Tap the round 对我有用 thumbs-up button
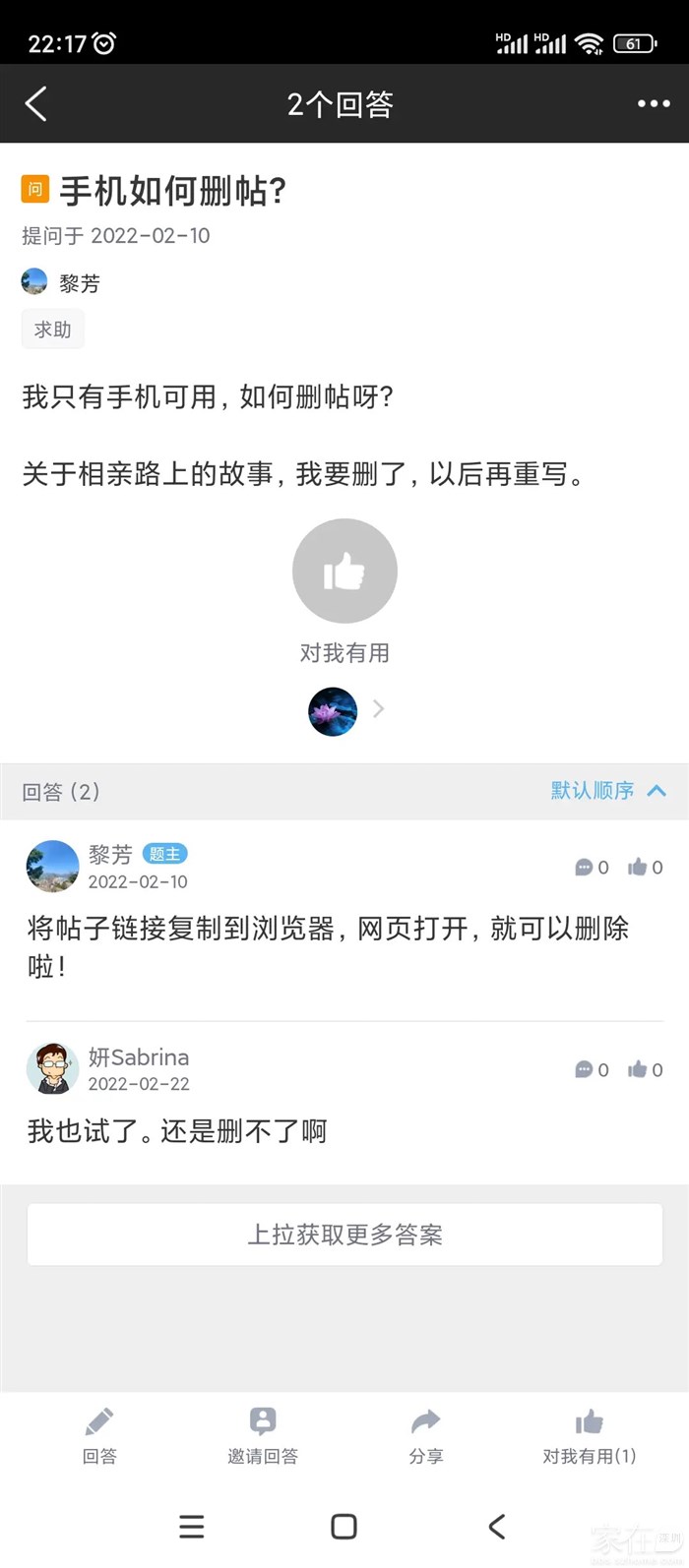 344,572
